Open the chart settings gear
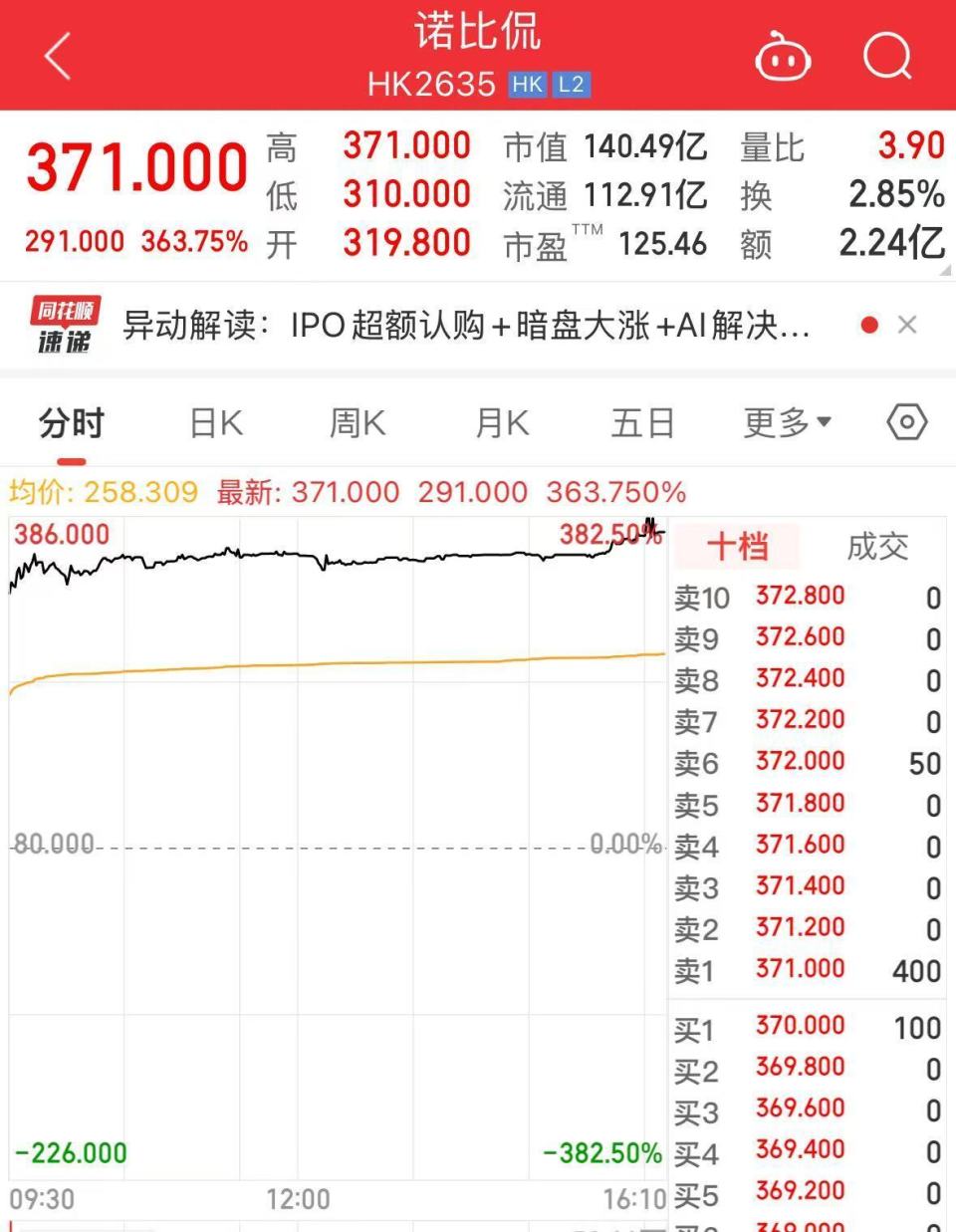This screenshot has height=1232, width=956. (907, 422)
